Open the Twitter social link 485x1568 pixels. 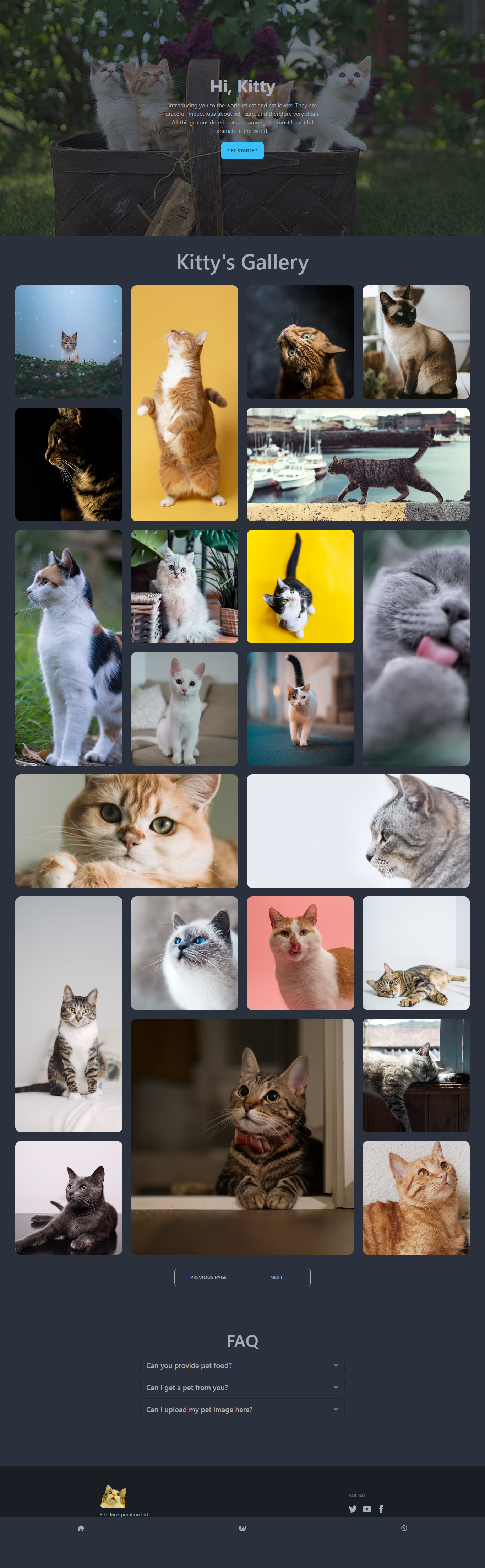tap(352, 1509)
